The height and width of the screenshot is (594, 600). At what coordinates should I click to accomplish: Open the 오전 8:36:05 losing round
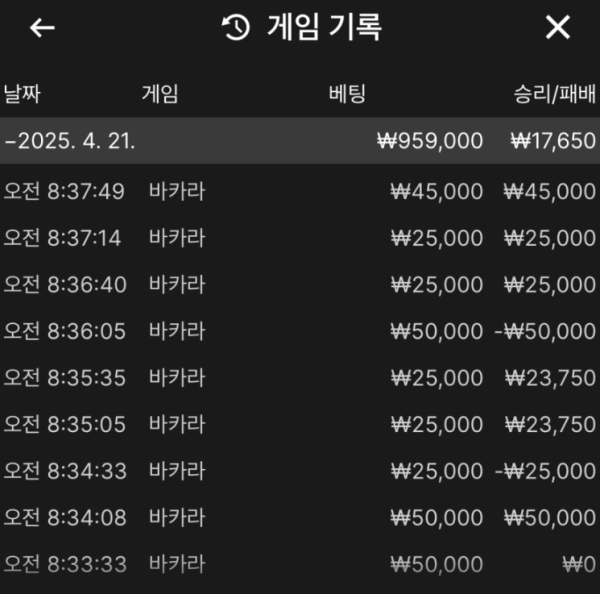[300, 331]
